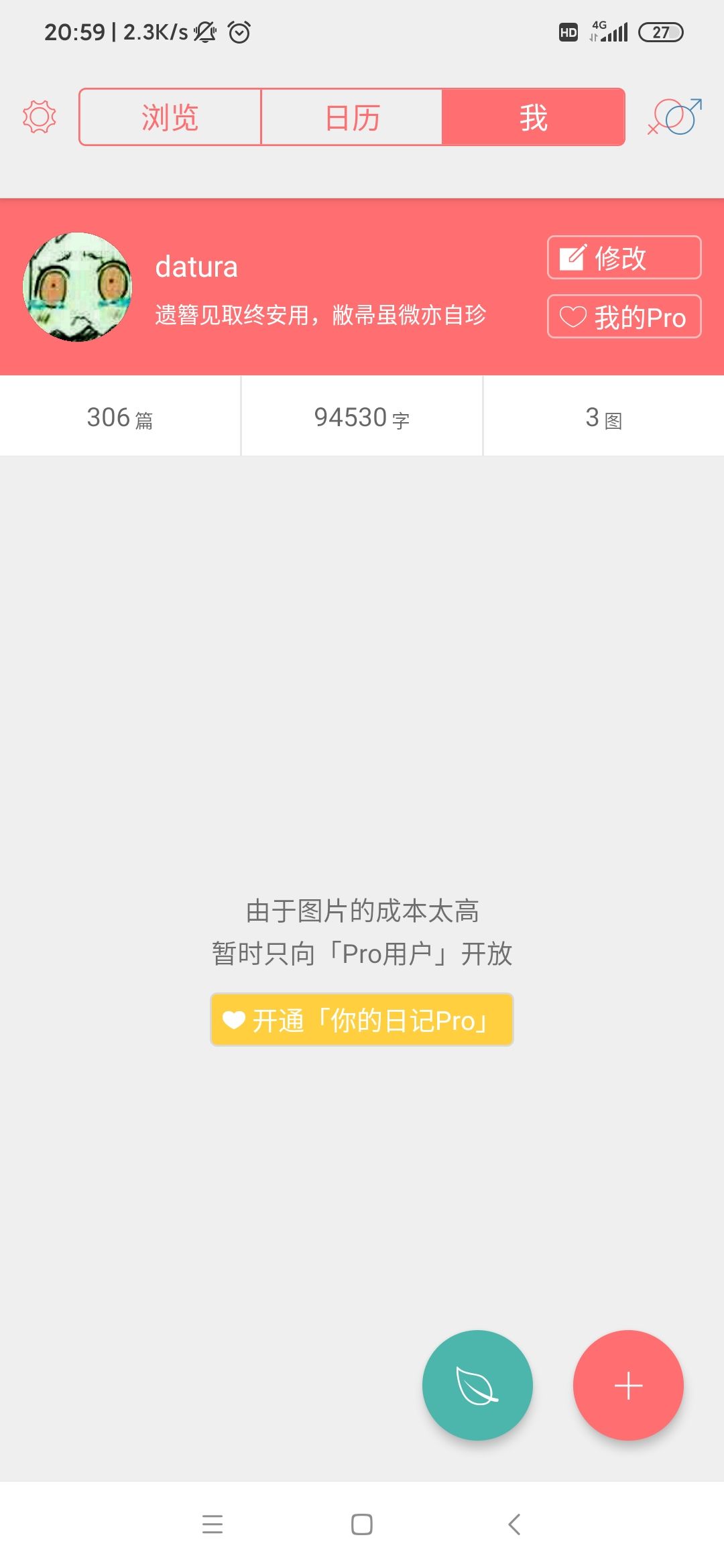Image resolution: width=724 pixels, height=1568 pixels.
Task: Open the gender symbols icon
Action: point(674,117)
